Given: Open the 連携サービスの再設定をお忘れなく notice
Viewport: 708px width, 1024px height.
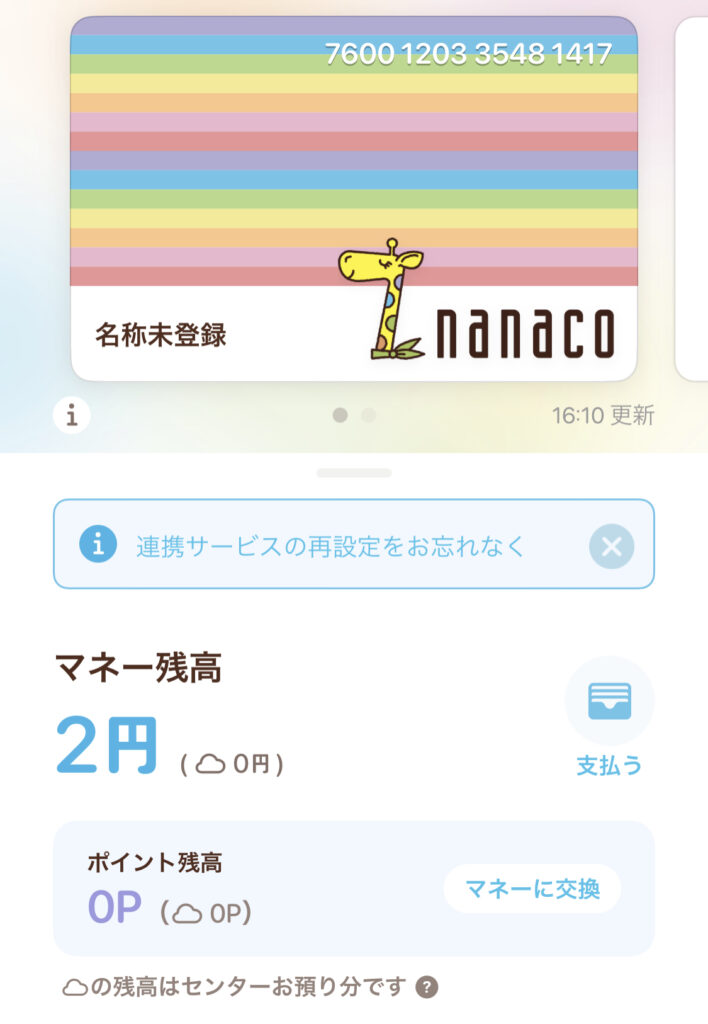Looking at the screenshot, I should pos(330,546).
